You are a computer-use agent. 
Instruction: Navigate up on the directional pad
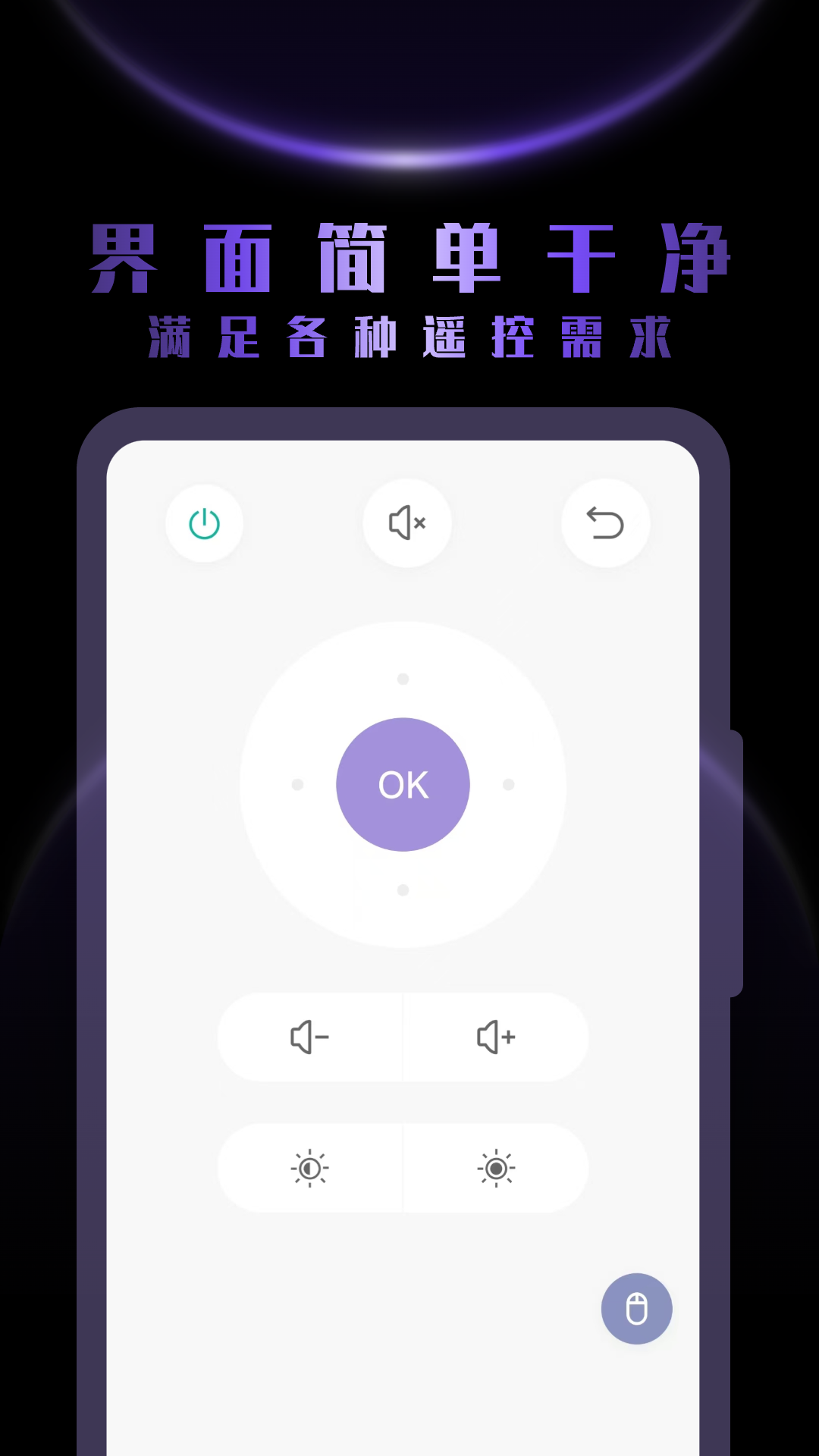click(x=403, y=679)
